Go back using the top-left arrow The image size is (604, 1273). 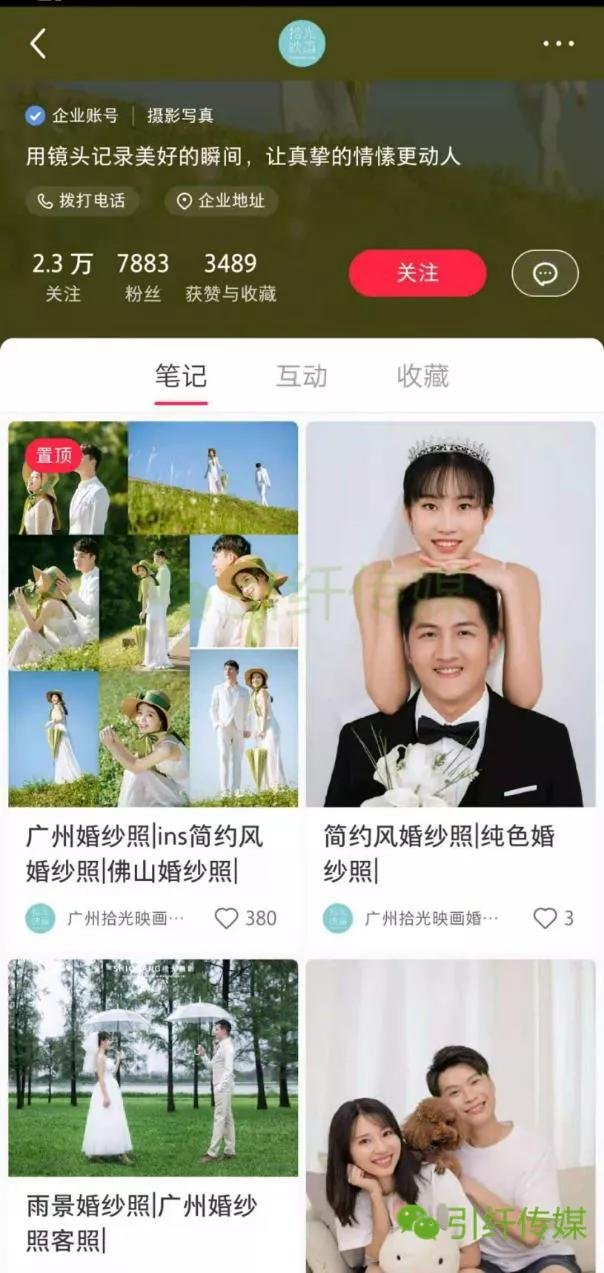(38, 44)
